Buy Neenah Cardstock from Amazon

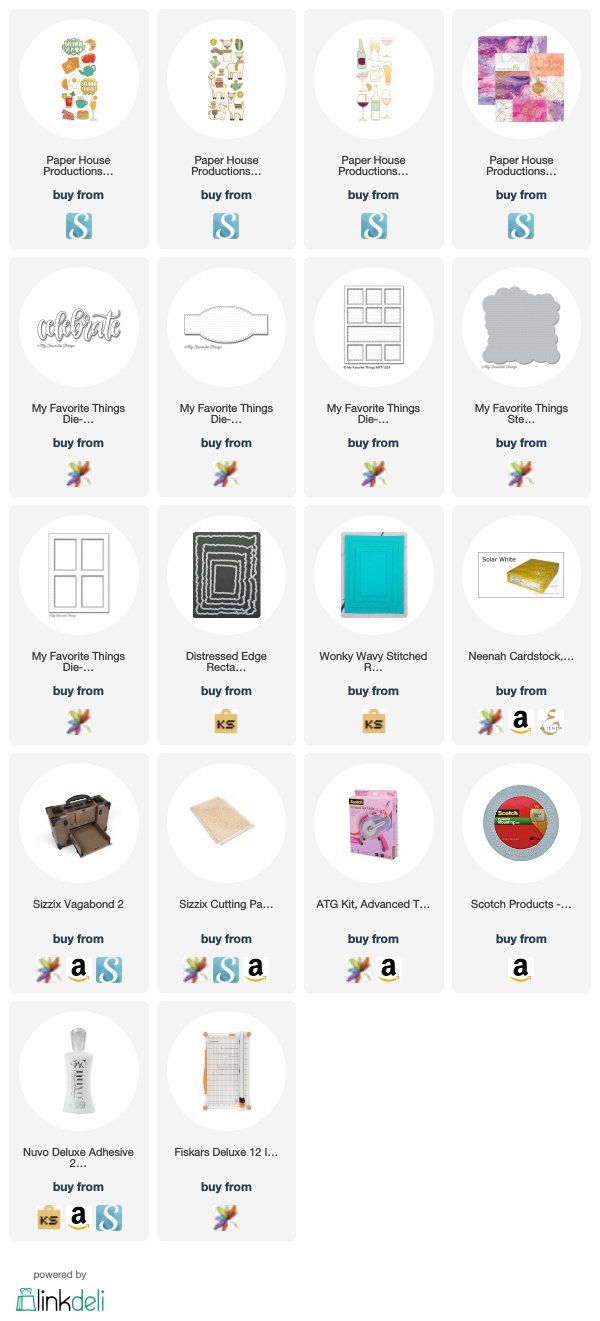(x=521, y=720)
